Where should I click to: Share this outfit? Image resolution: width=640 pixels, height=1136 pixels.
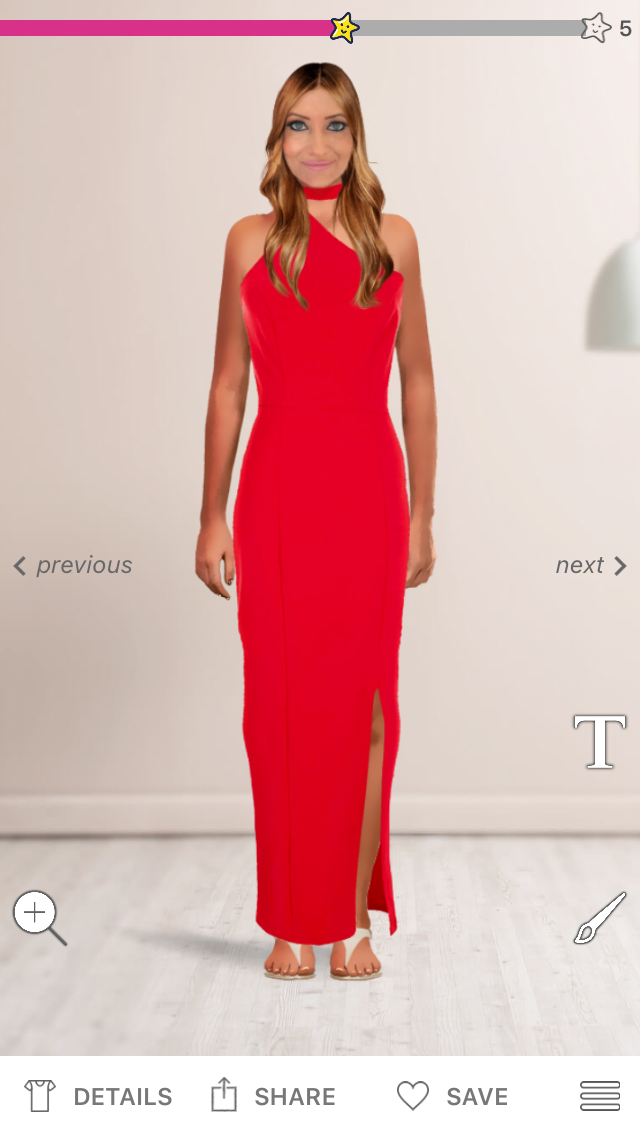click(x=273, y=1095)
